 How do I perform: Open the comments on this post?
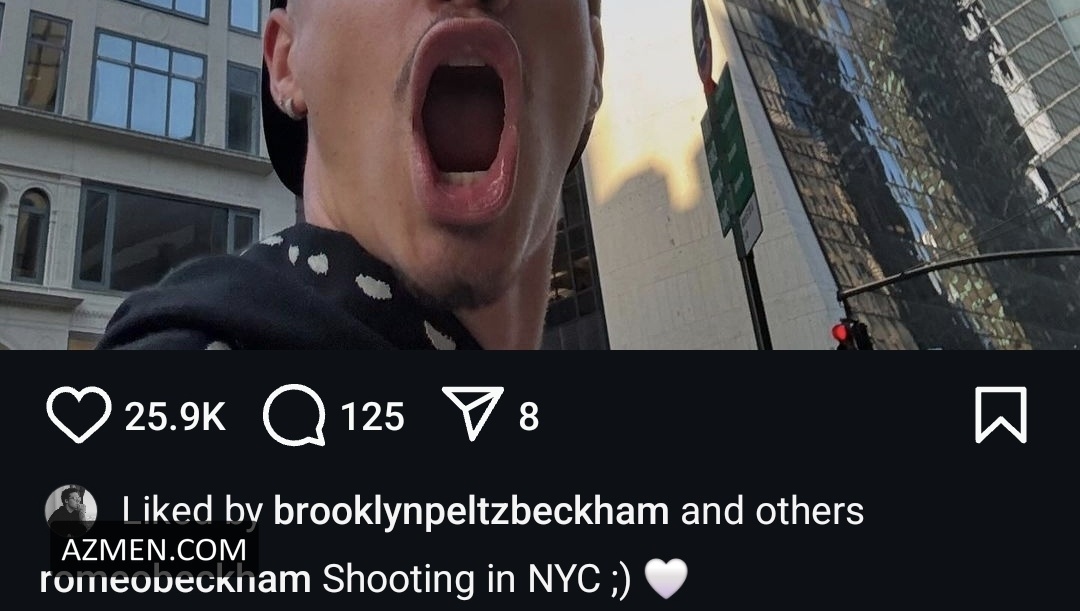(294, 416)
